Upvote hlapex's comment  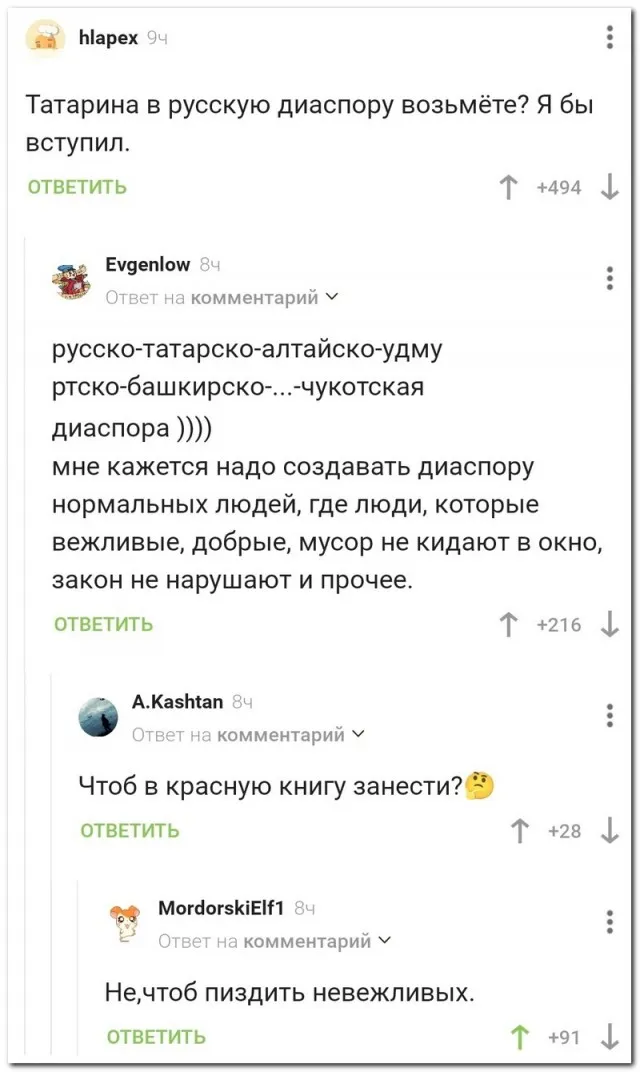coord(508,187)
